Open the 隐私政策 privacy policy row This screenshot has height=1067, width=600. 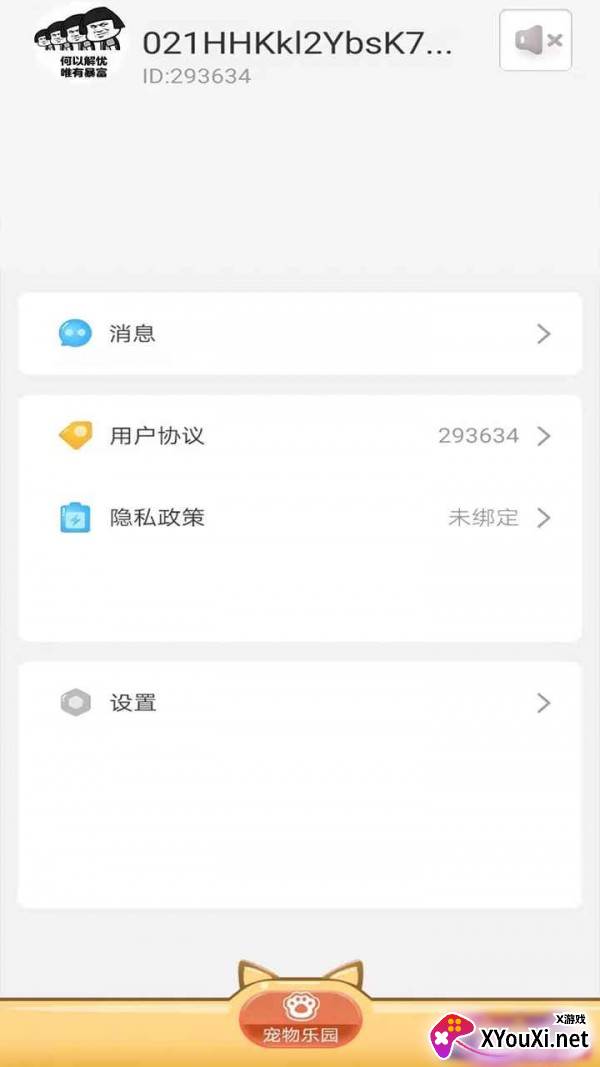click(x=300, y=518)
